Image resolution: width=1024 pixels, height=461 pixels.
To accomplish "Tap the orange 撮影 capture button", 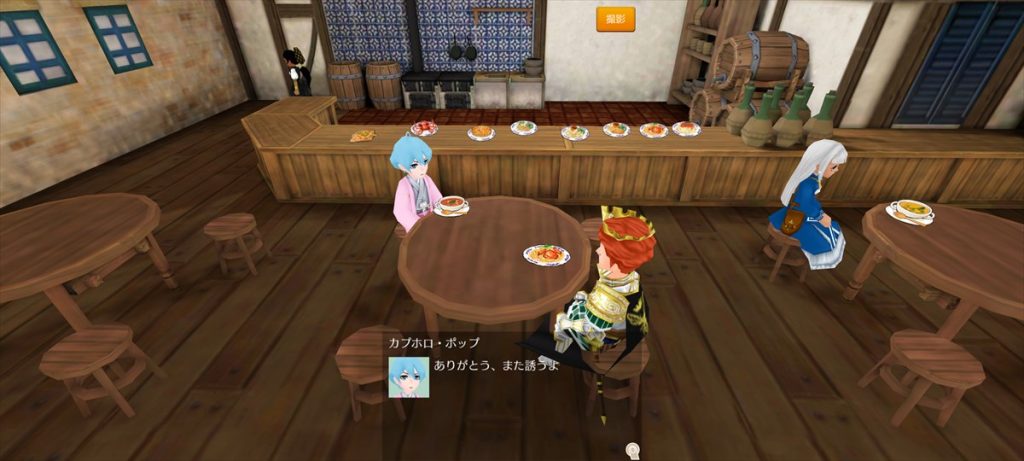I will [615, 19].
